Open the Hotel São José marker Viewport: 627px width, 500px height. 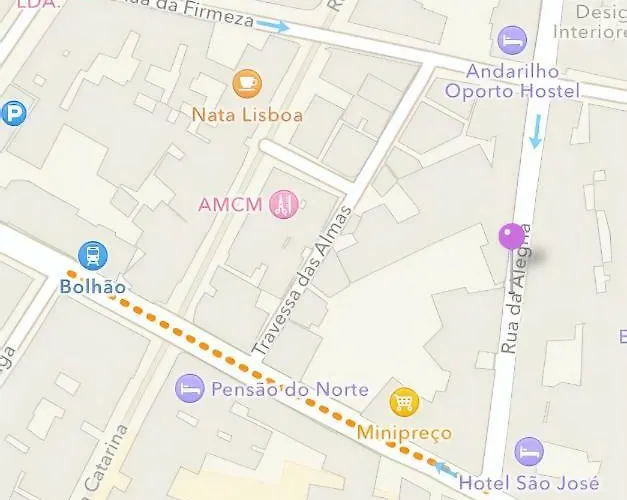click(529, 452)
